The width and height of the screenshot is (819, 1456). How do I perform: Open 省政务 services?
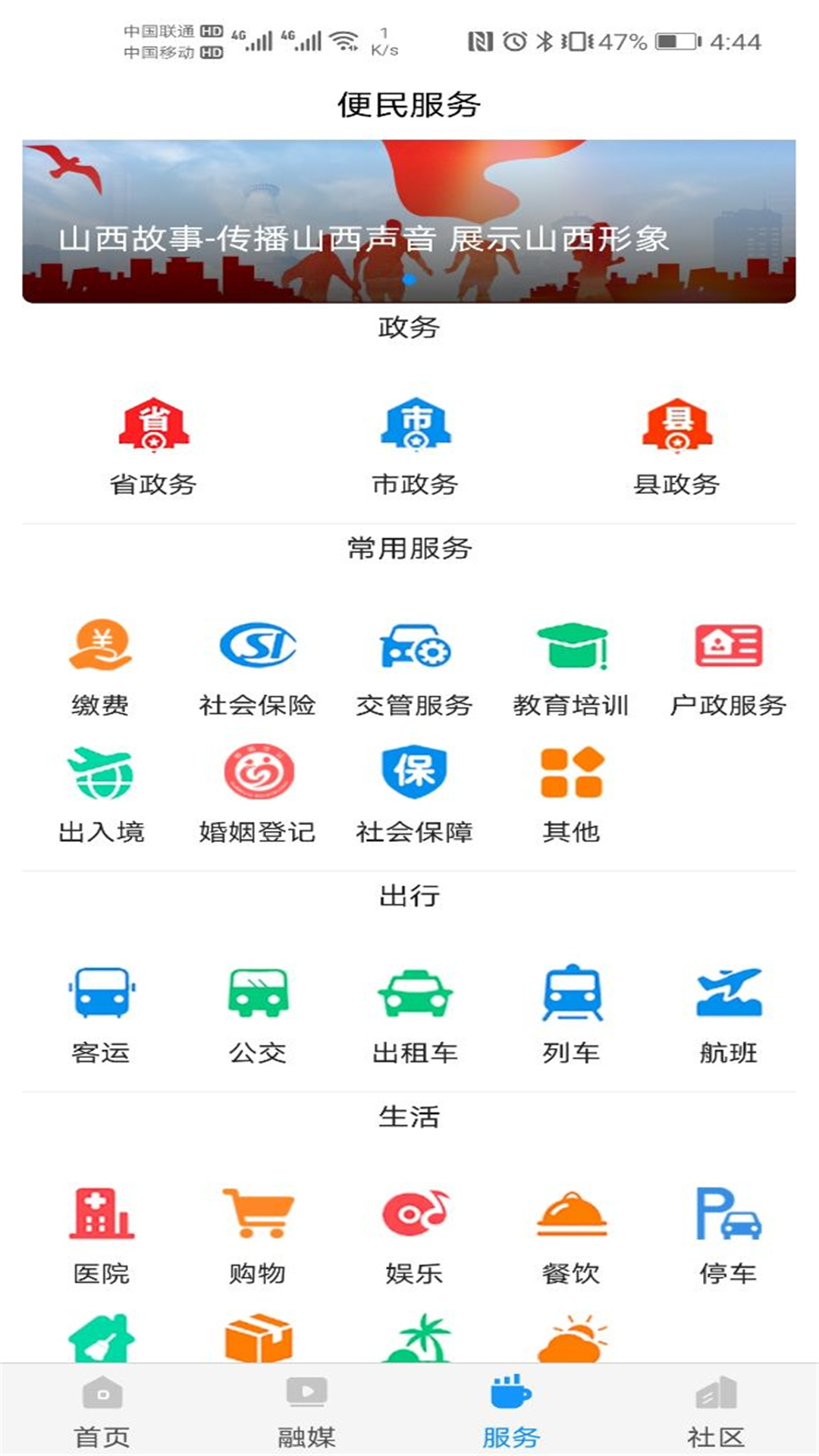click(x=154, y=447)
